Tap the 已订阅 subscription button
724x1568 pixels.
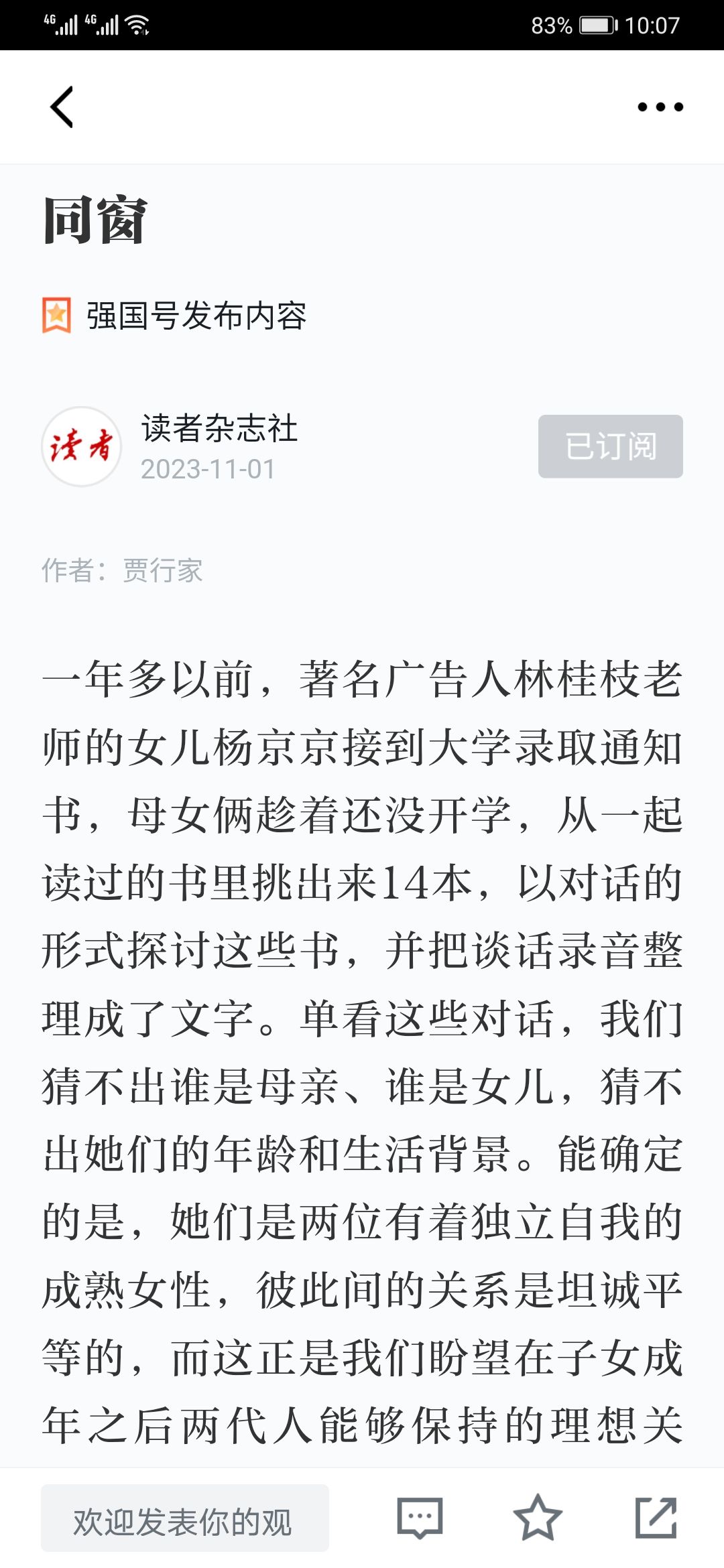pos(610,446)
